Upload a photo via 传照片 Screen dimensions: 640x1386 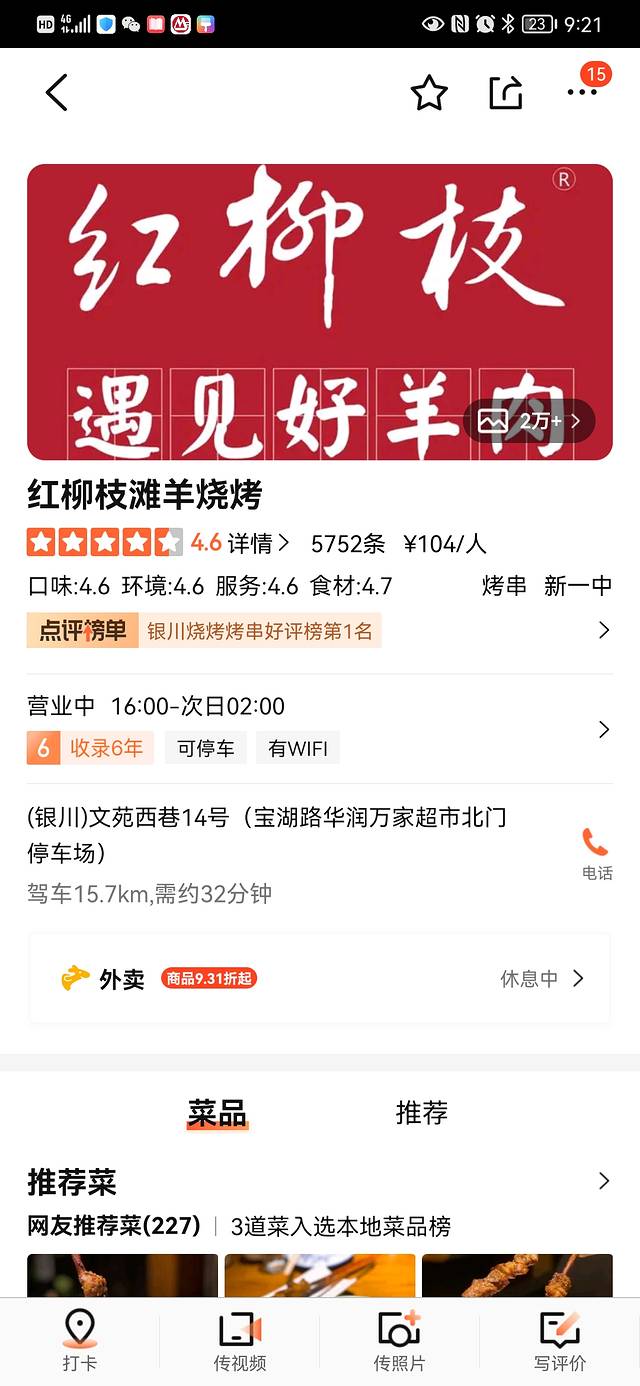coord(399,1341)
